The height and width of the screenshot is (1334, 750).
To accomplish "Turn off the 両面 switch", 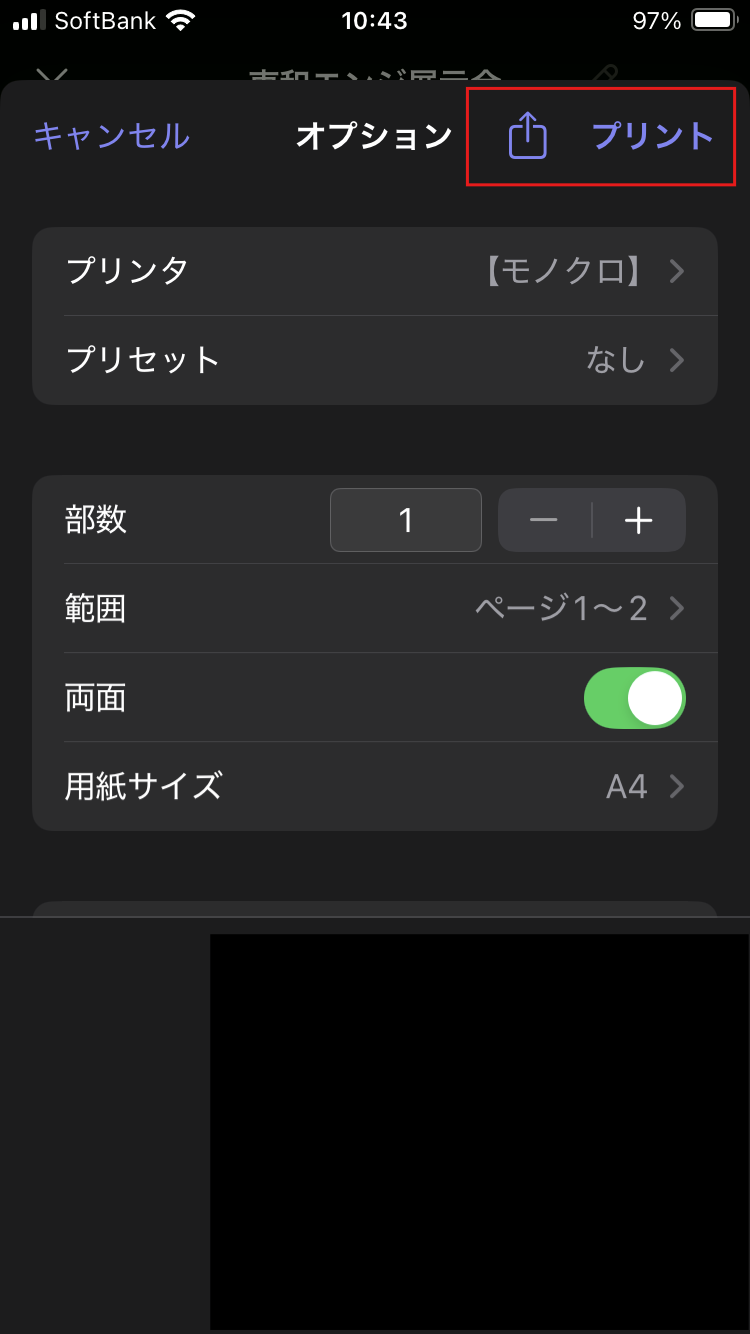I will coord(634,698).
